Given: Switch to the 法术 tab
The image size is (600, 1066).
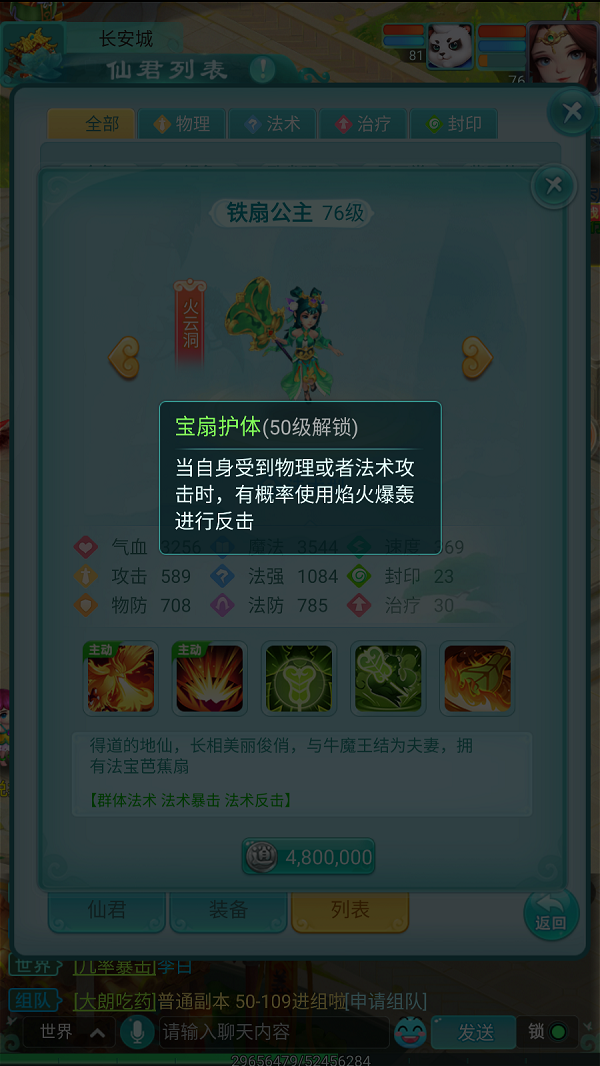Looking at the screenshot, I should tap(272, 124).
